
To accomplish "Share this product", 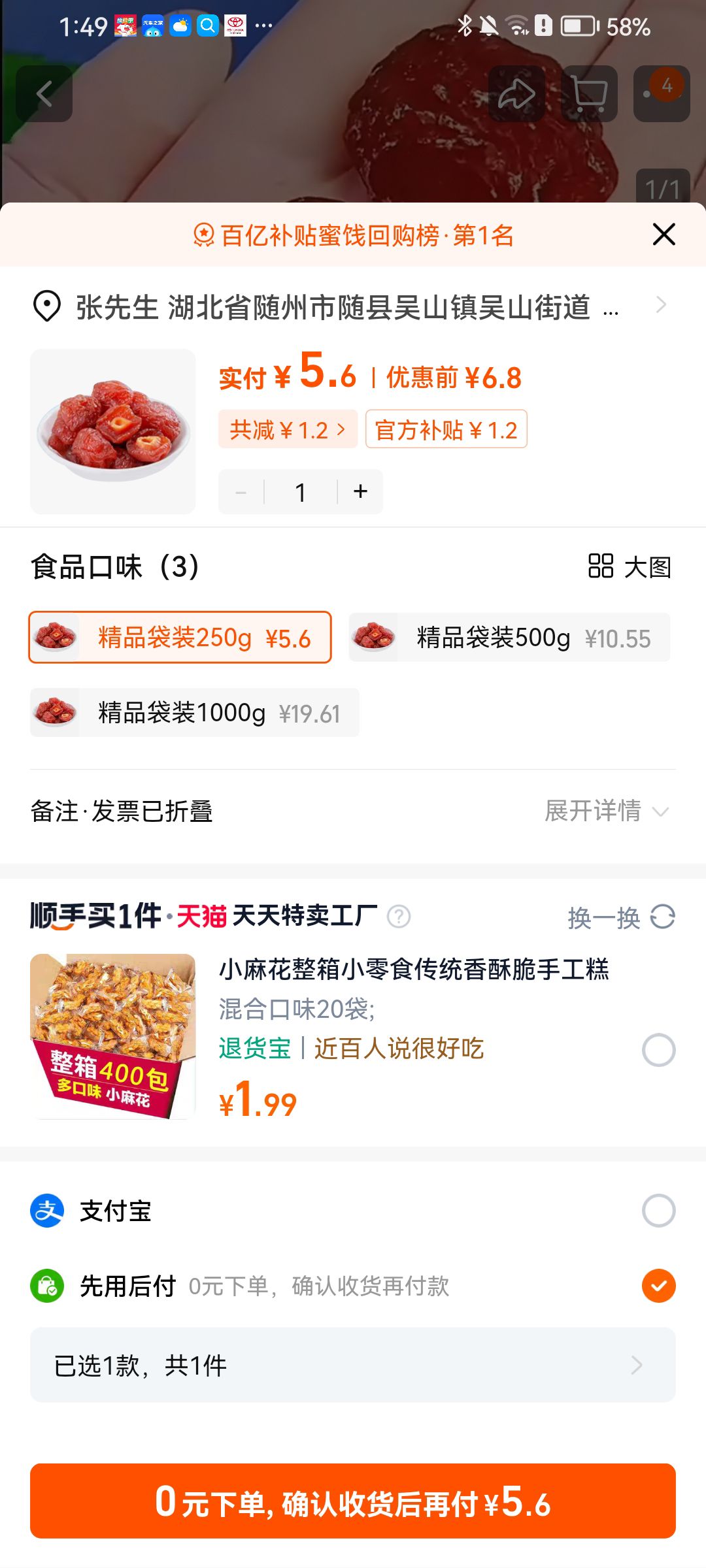I will 517,93.
